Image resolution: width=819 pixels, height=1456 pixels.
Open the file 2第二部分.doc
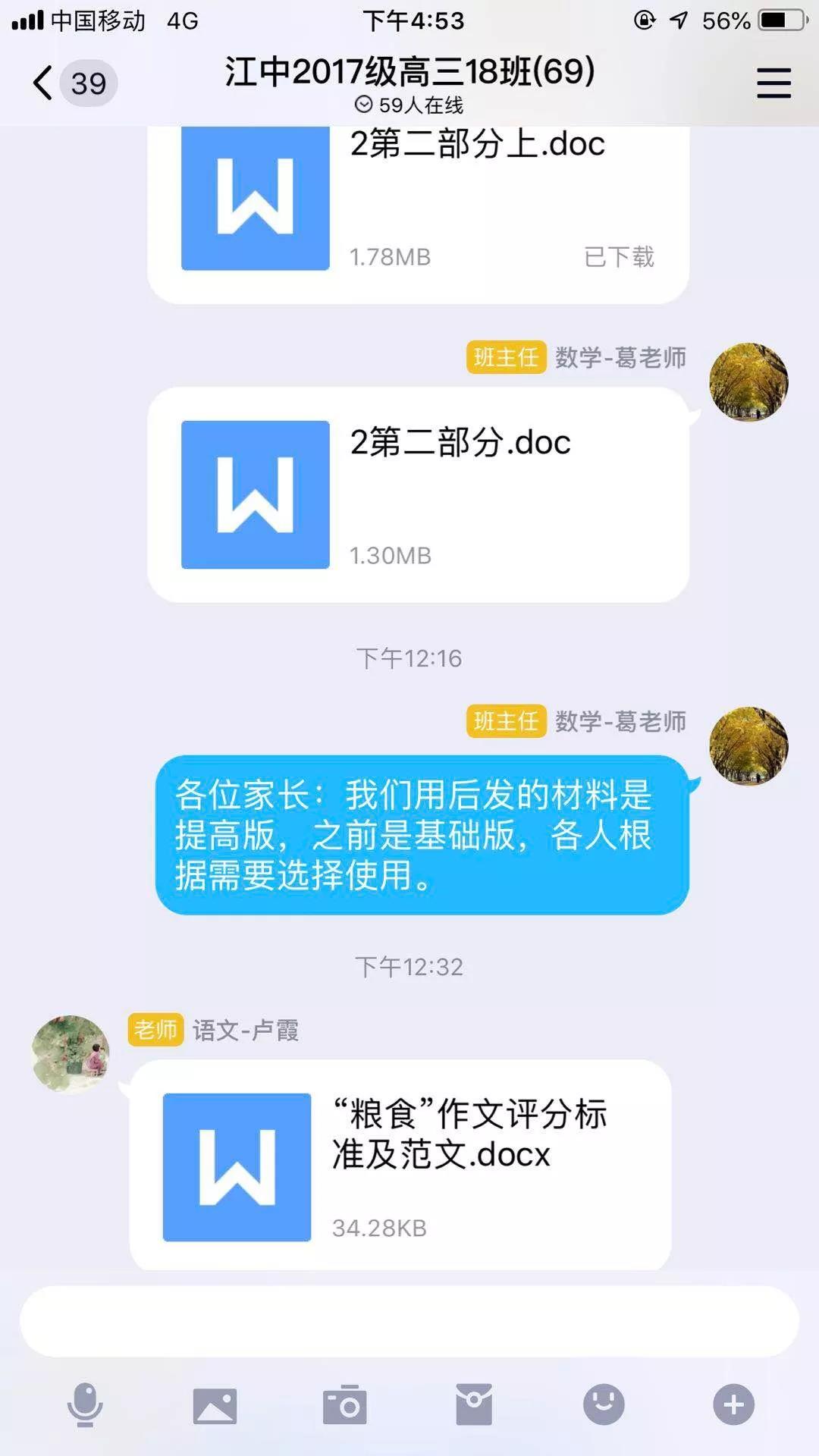(x=418, y=495)
